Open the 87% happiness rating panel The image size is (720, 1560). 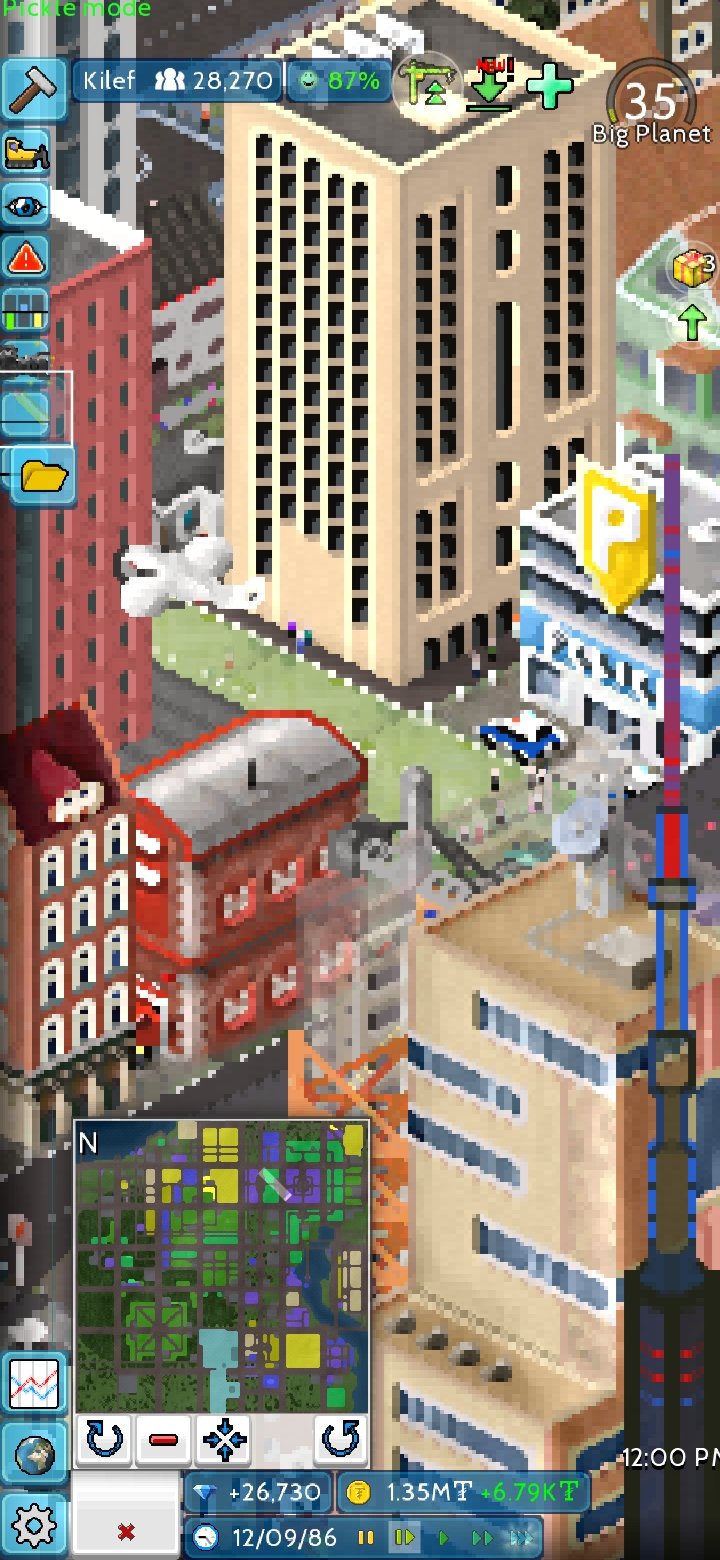click(x=339, y=81)
